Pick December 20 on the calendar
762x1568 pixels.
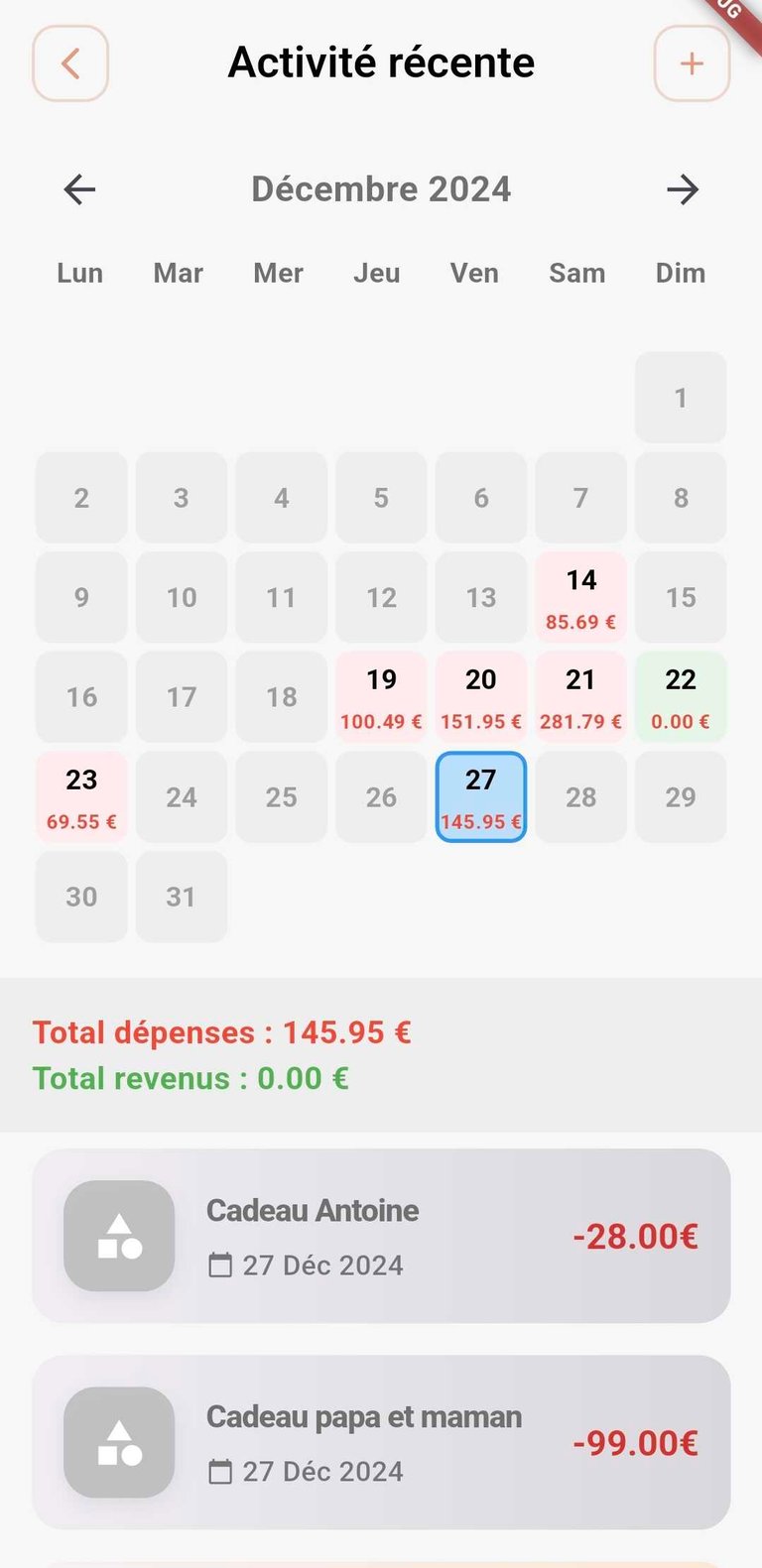pos(481,697)
